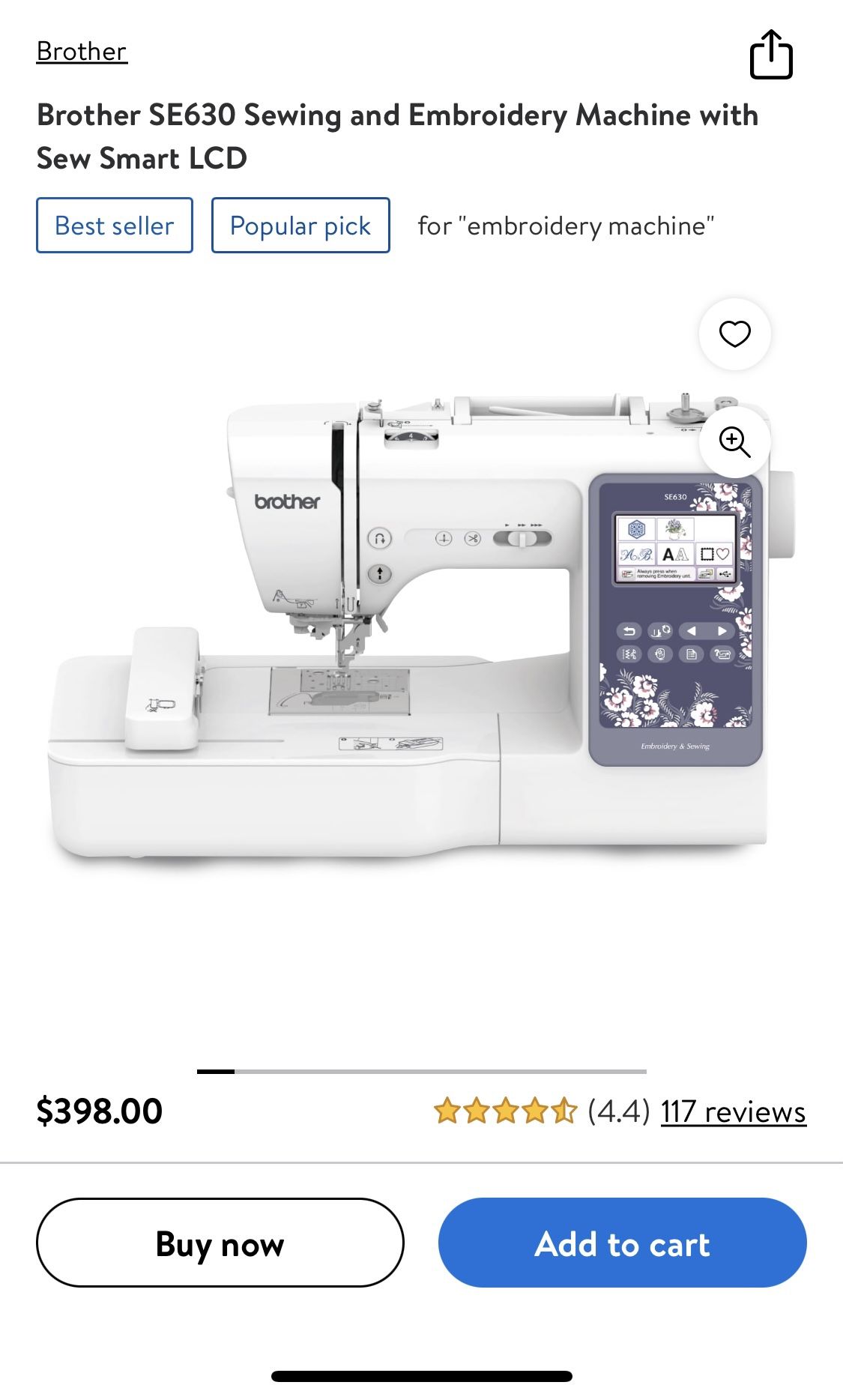Open the Brother brand page
The height and width of the screenshot is (1400, 843).
(x=80, y=51)
